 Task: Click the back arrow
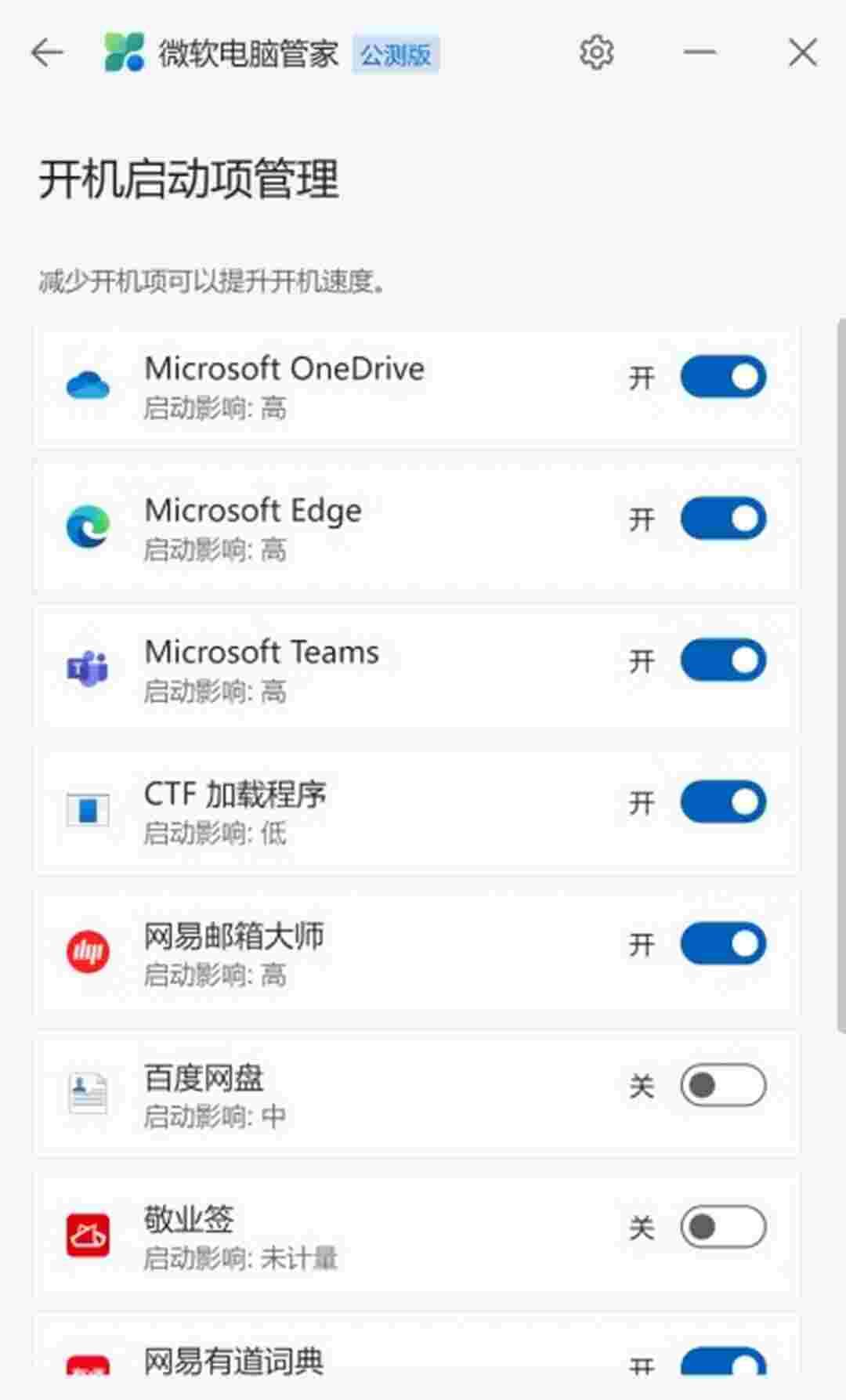47,52
